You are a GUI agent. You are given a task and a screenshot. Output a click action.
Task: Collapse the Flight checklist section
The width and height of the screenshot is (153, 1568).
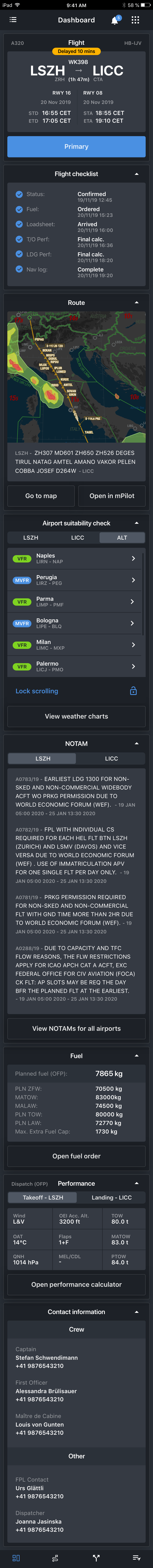tap(136, 174)
